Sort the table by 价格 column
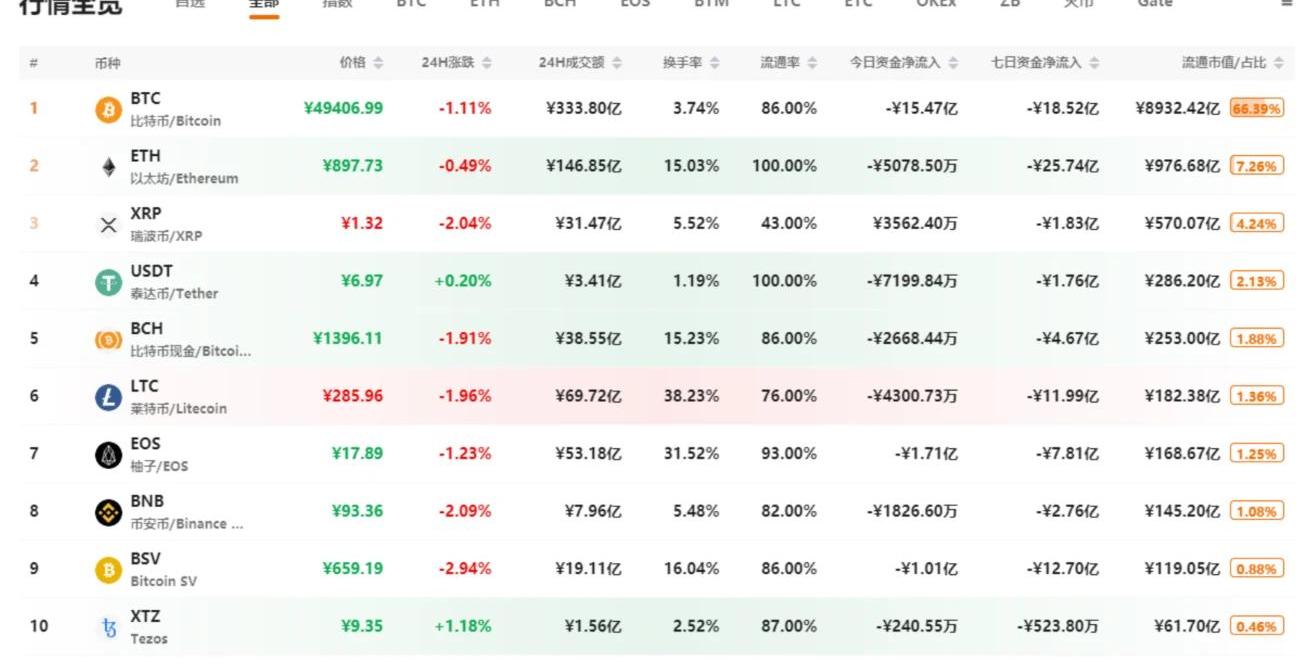 pos(360,63)
